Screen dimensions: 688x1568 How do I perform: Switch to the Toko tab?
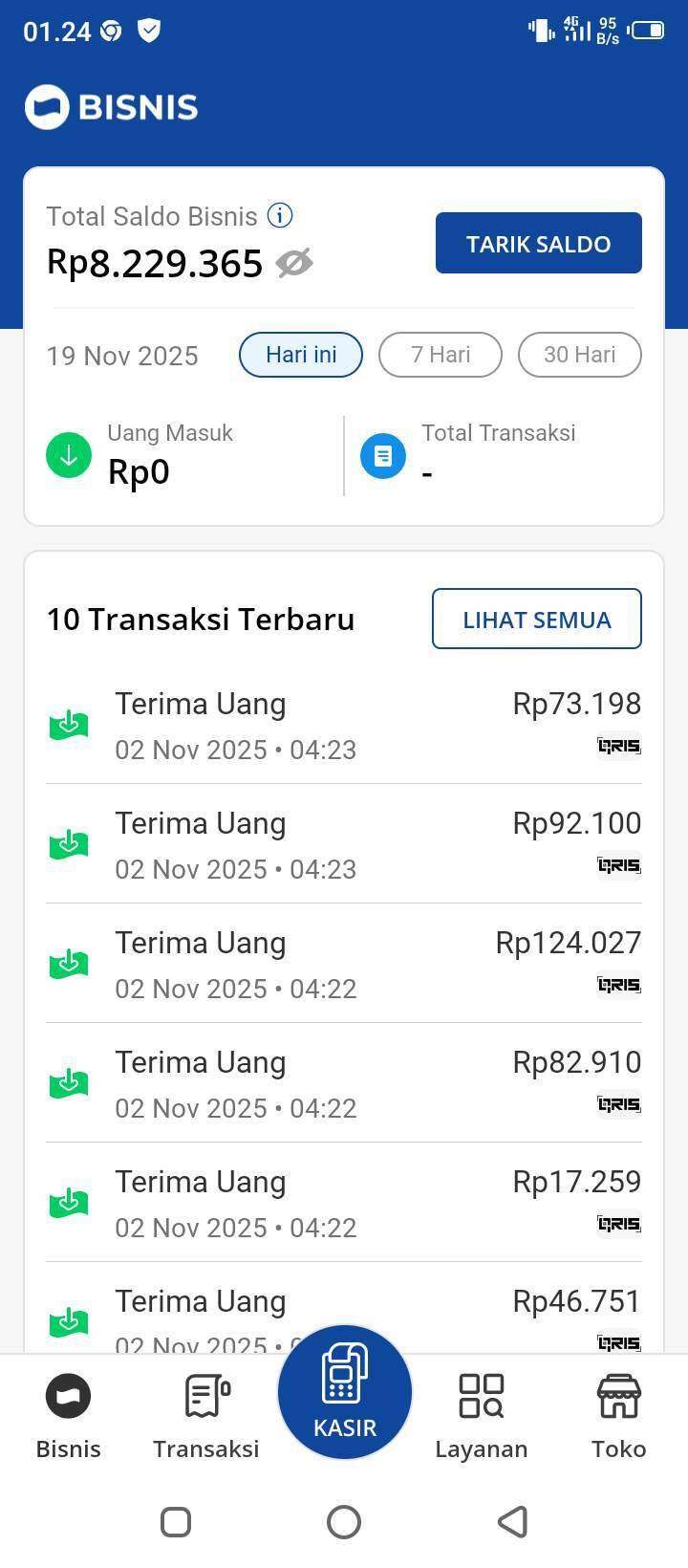click(619, 1417)
